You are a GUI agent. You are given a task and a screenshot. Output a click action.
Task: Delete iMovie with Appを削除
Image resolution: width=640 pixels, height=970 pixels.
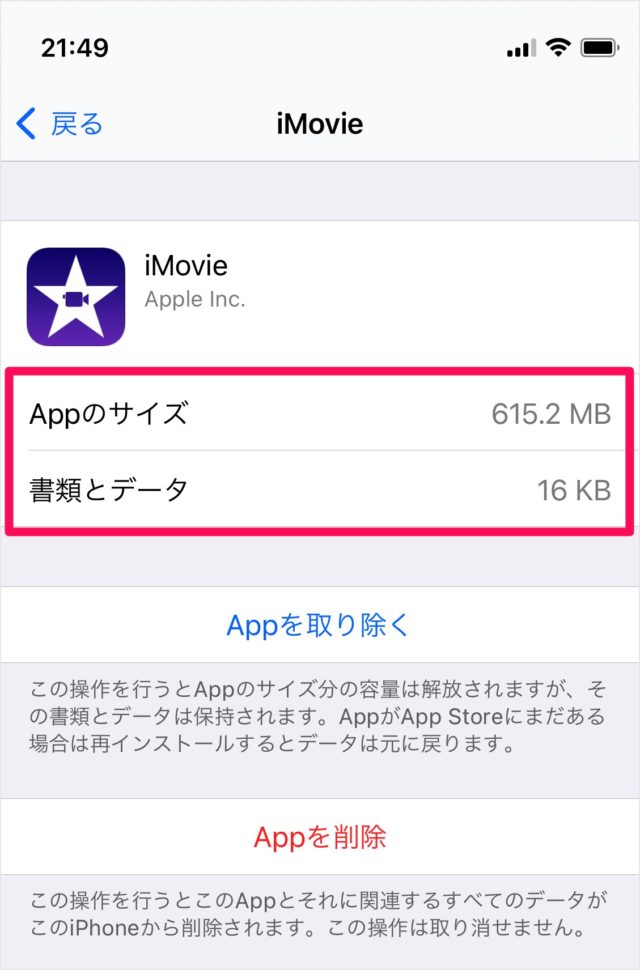[x=319, y=836]
